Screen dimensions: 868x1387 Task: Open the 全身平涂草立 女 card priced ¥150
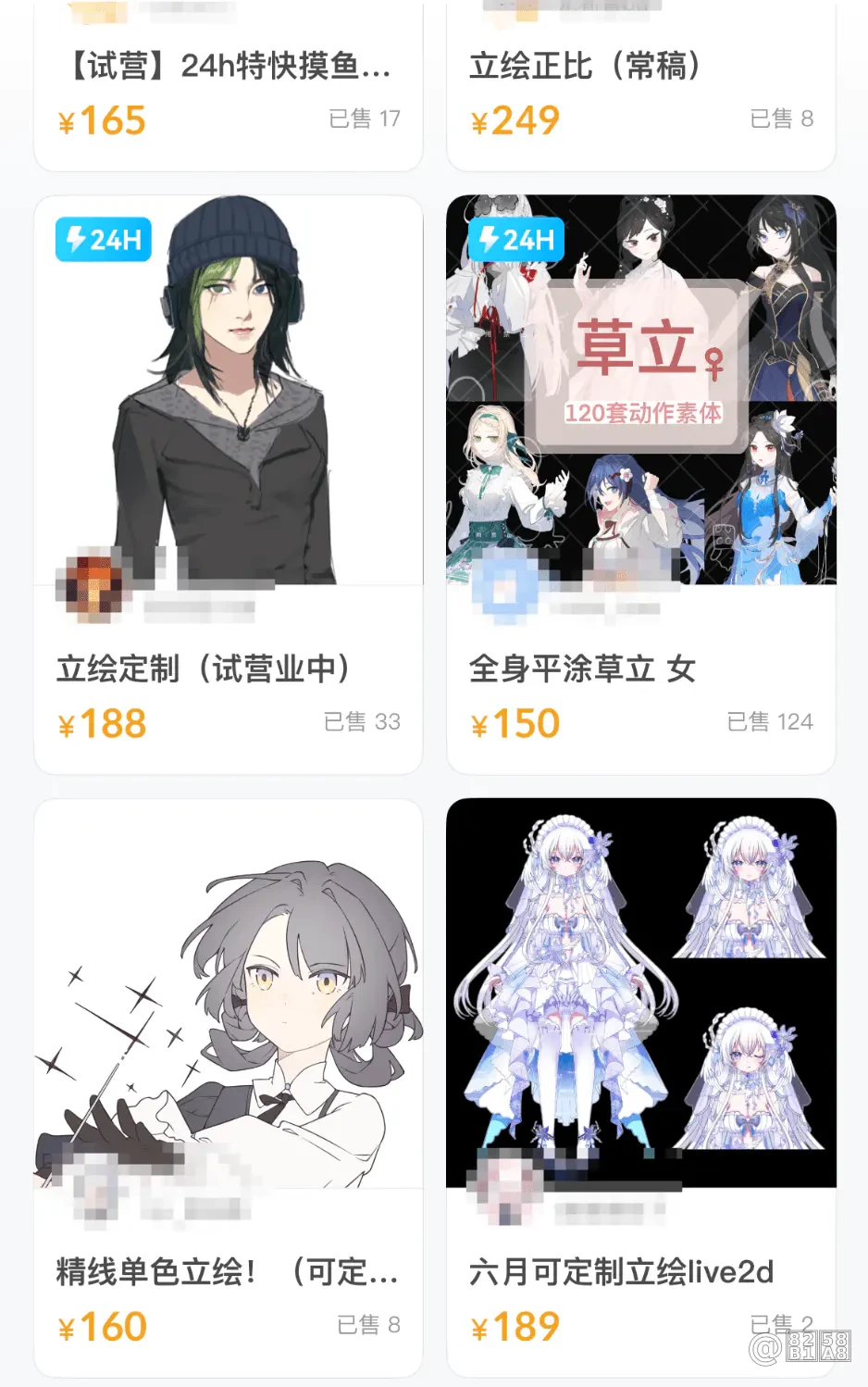640,484
